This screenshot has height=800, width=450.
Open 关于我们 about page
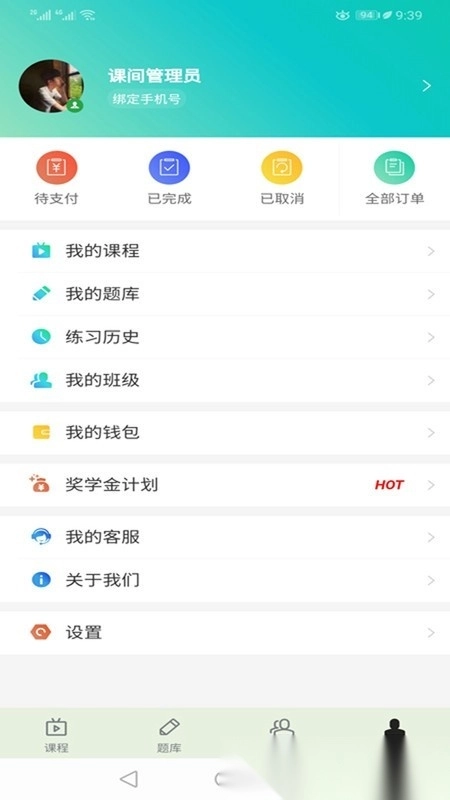[x=225, y=580]
